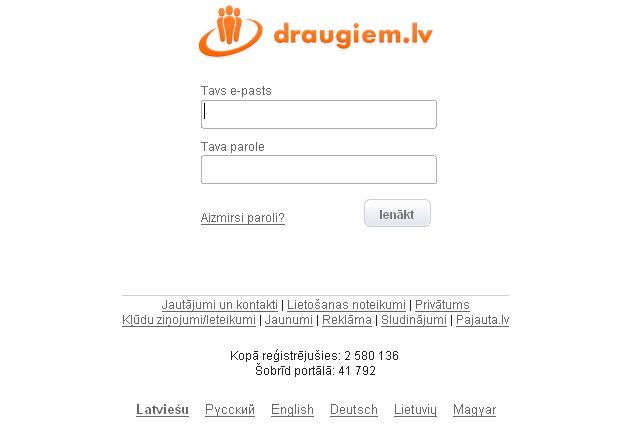The height and width of the screenshot is (430, 627).
Task: Visit the Pajauta.lv link
Action: click(x=482, y=321)
